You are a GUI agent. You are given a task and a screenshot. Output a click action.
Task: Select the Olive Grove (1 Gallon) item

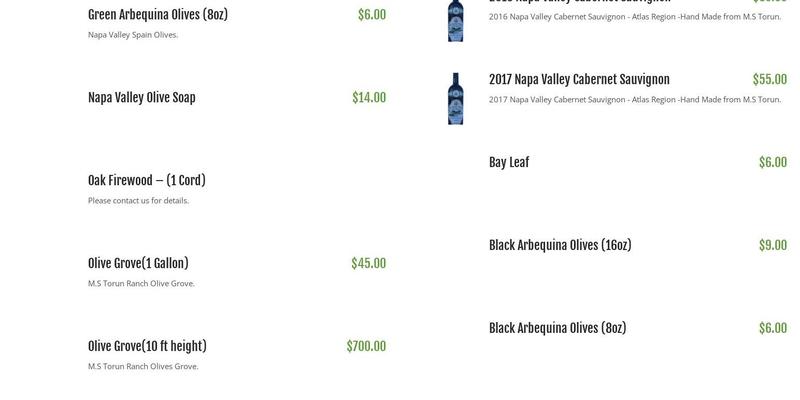click(138, 264)
